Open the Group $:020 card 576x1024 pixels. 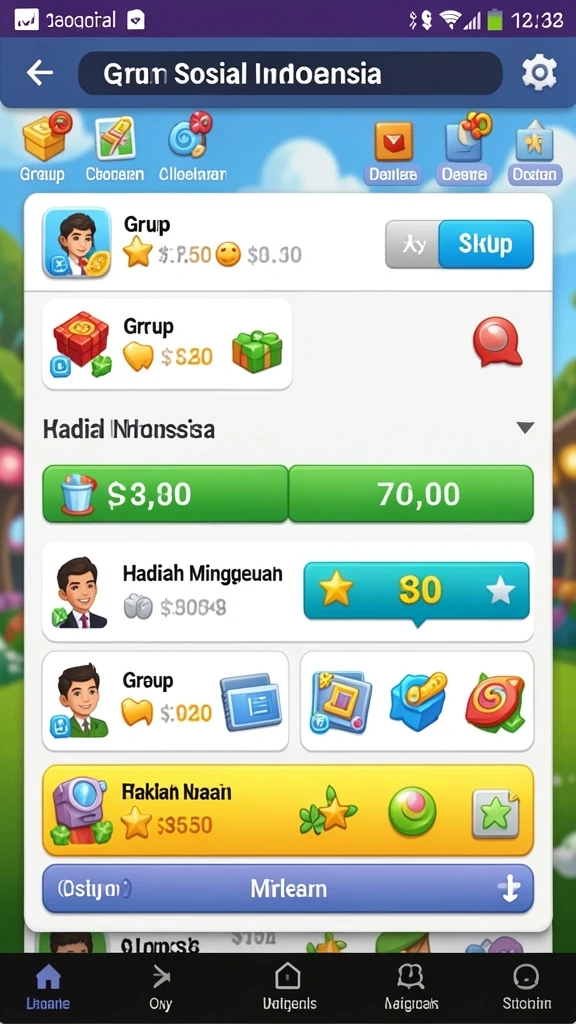(165, 701)
